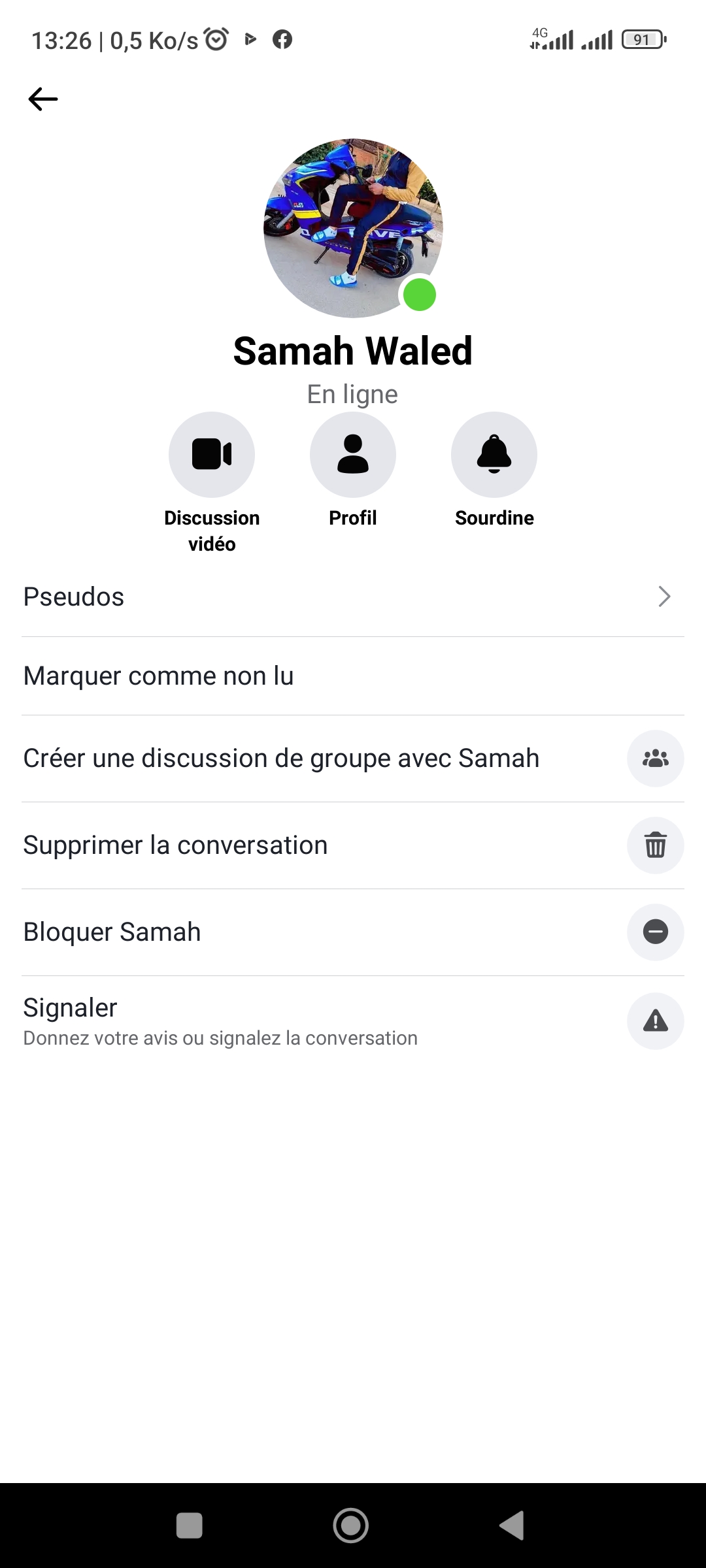This screenshot has height=1568, width=706.
Task: Start a Discussion vidéo call
Action: pyautogui.click(x=212, y=455)
